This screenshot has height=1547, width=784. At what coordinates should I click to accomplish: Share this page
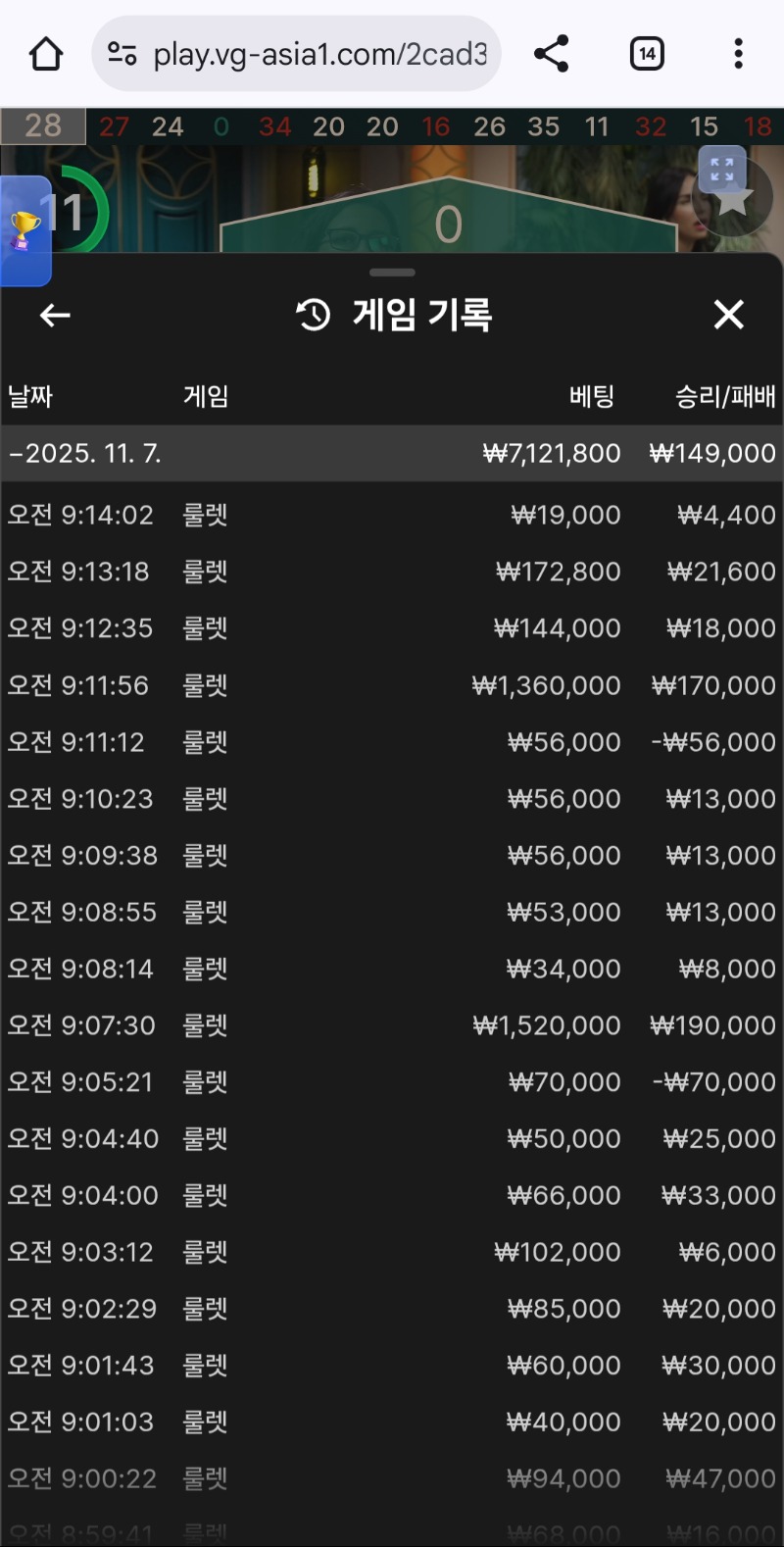pyautogui.click(x=552, y=54)
